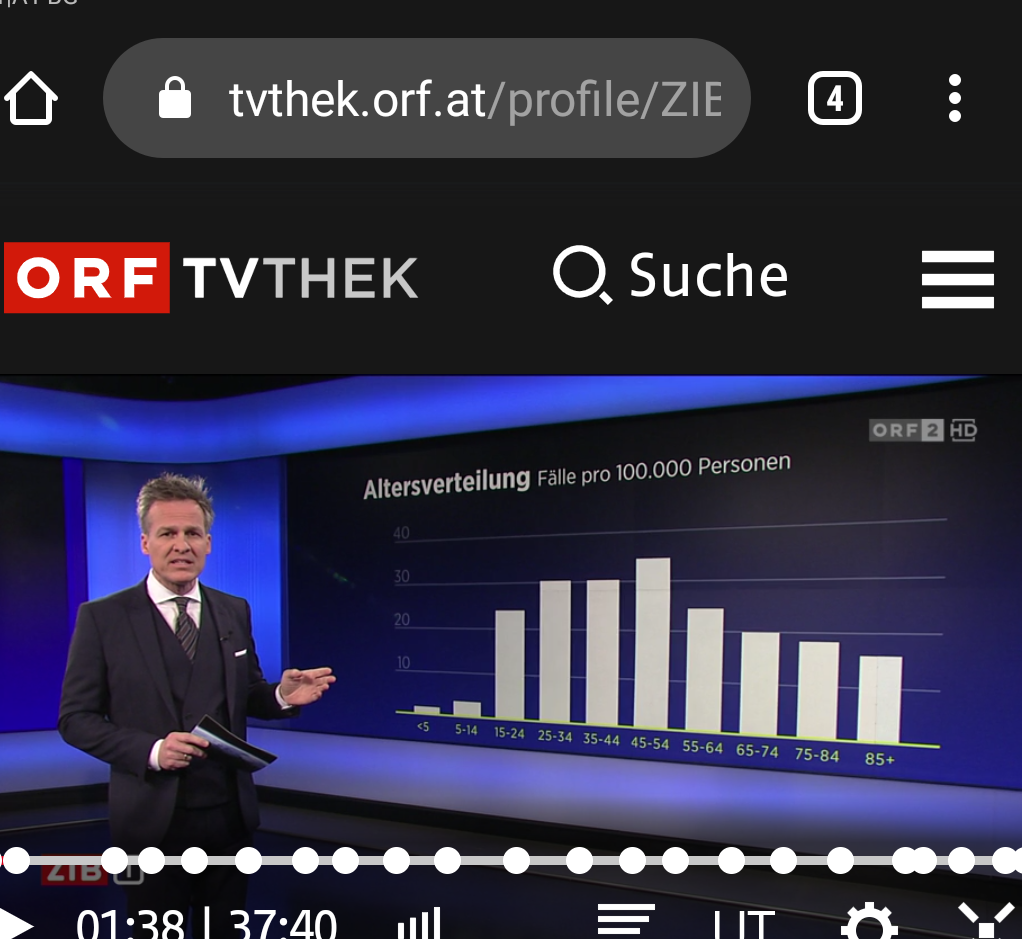This screenshot has width=1022, height=939.
Task: Go to the ORF TVthek home logo
Action: 211,277
